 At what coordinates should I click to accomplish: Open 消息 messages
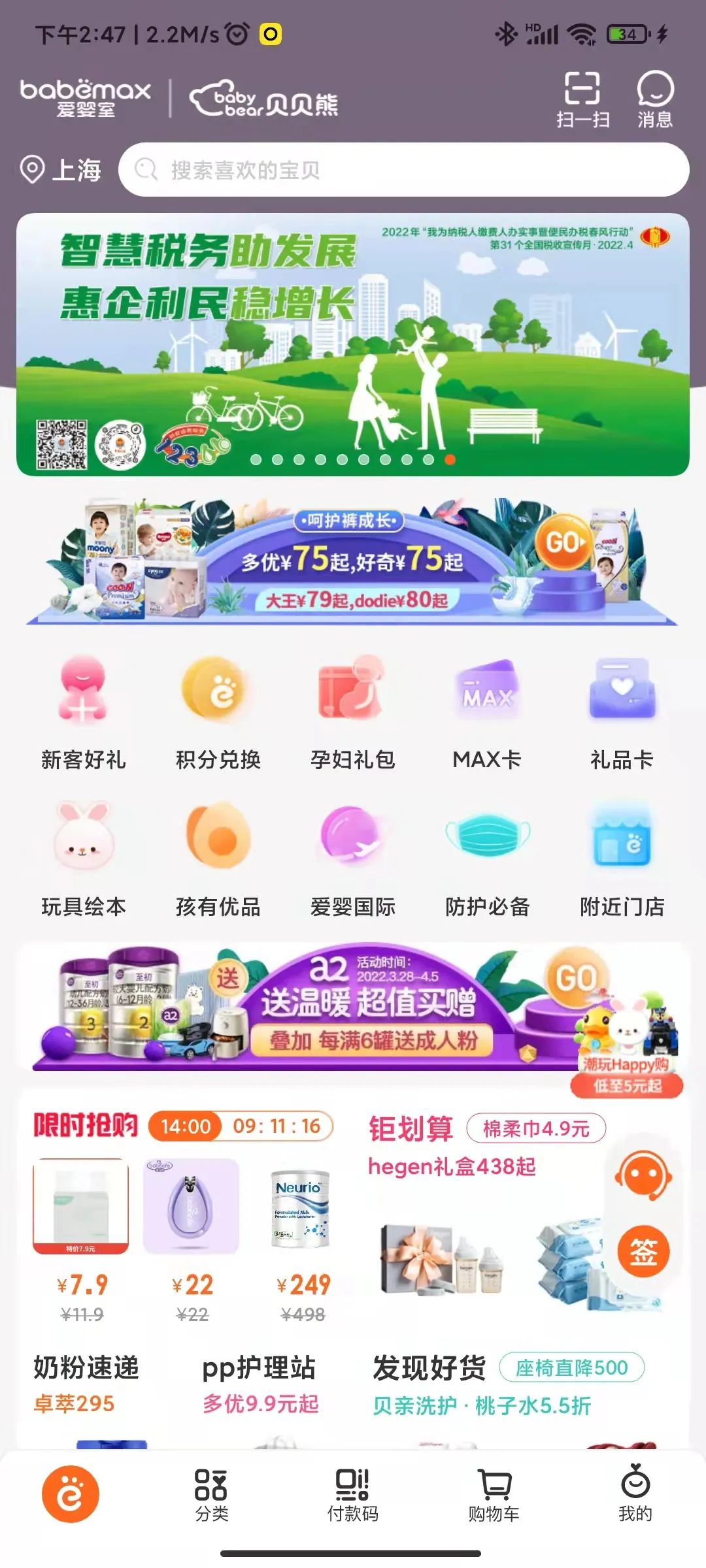(655, 101)
